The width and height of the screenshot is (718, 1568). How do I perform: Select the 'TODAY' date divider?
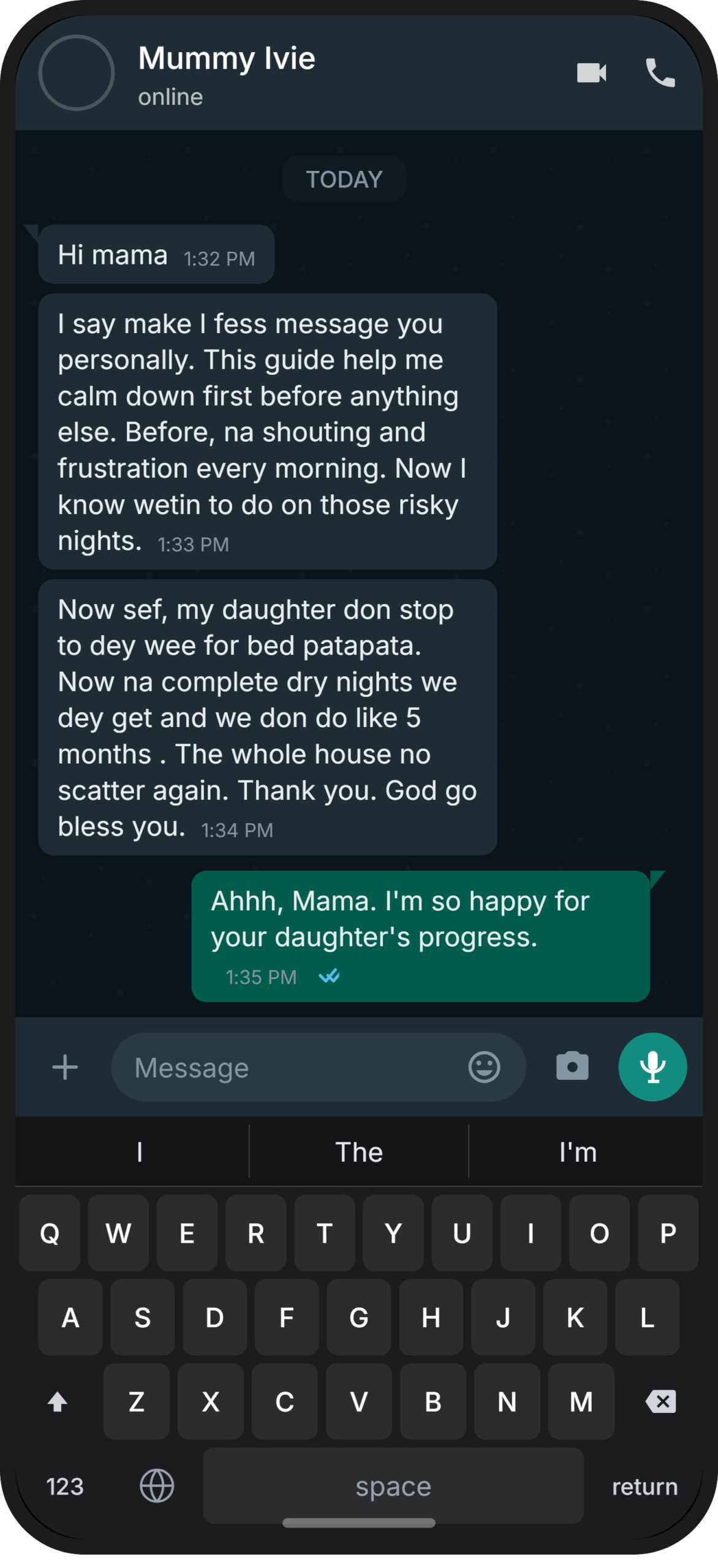click(x=343, y=178)
